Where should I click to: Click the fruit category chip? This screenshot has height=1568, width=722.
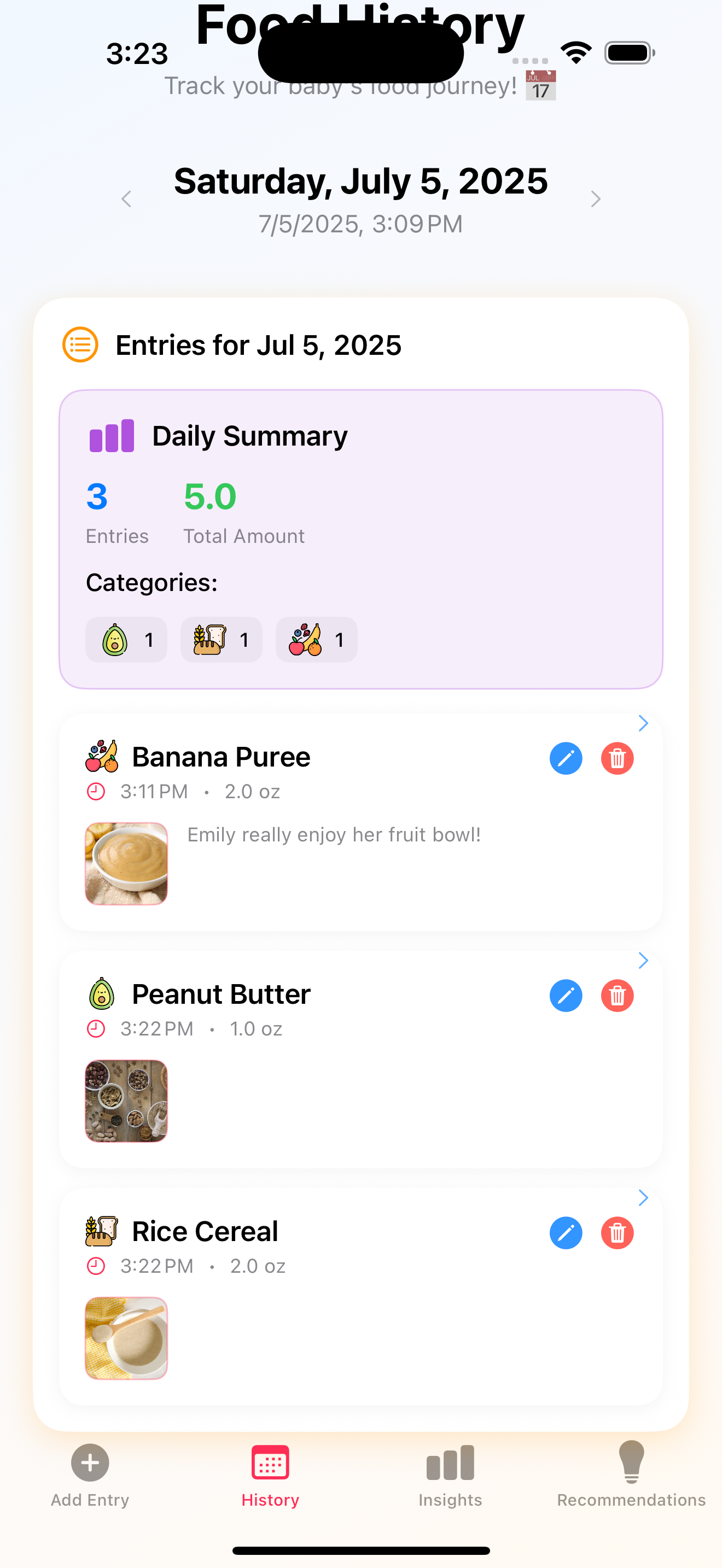[x=316, y=639]
